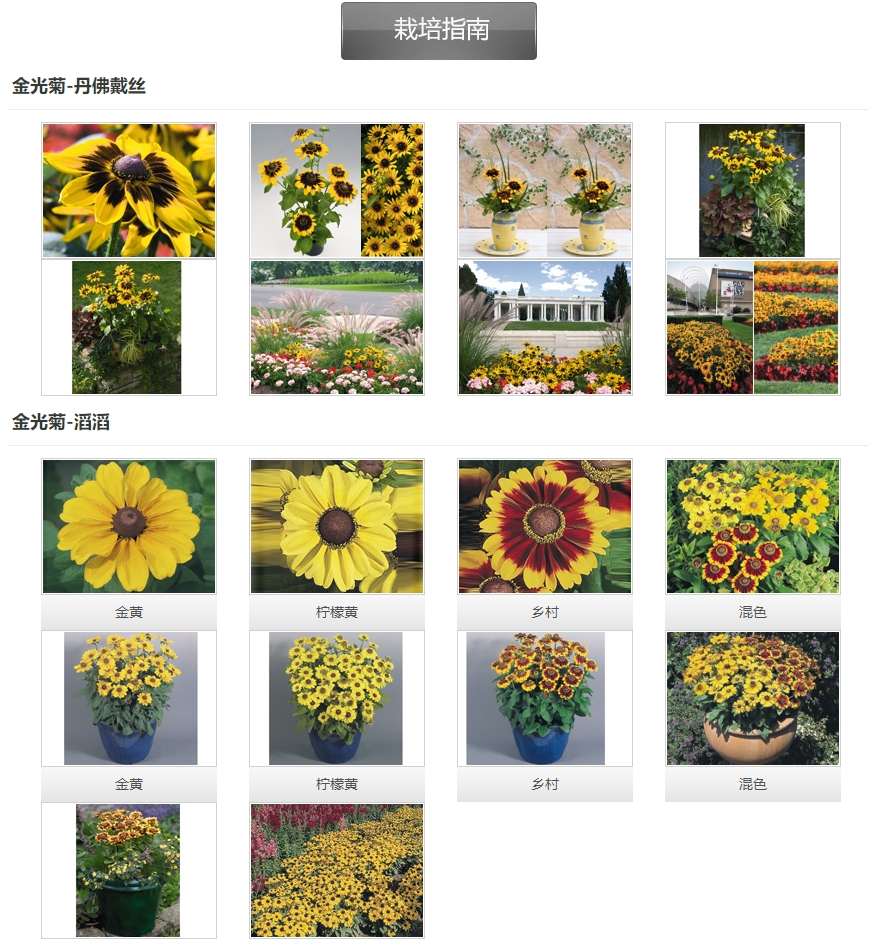Open the close-up 金黄 single flower image

(x=129, y=526)
